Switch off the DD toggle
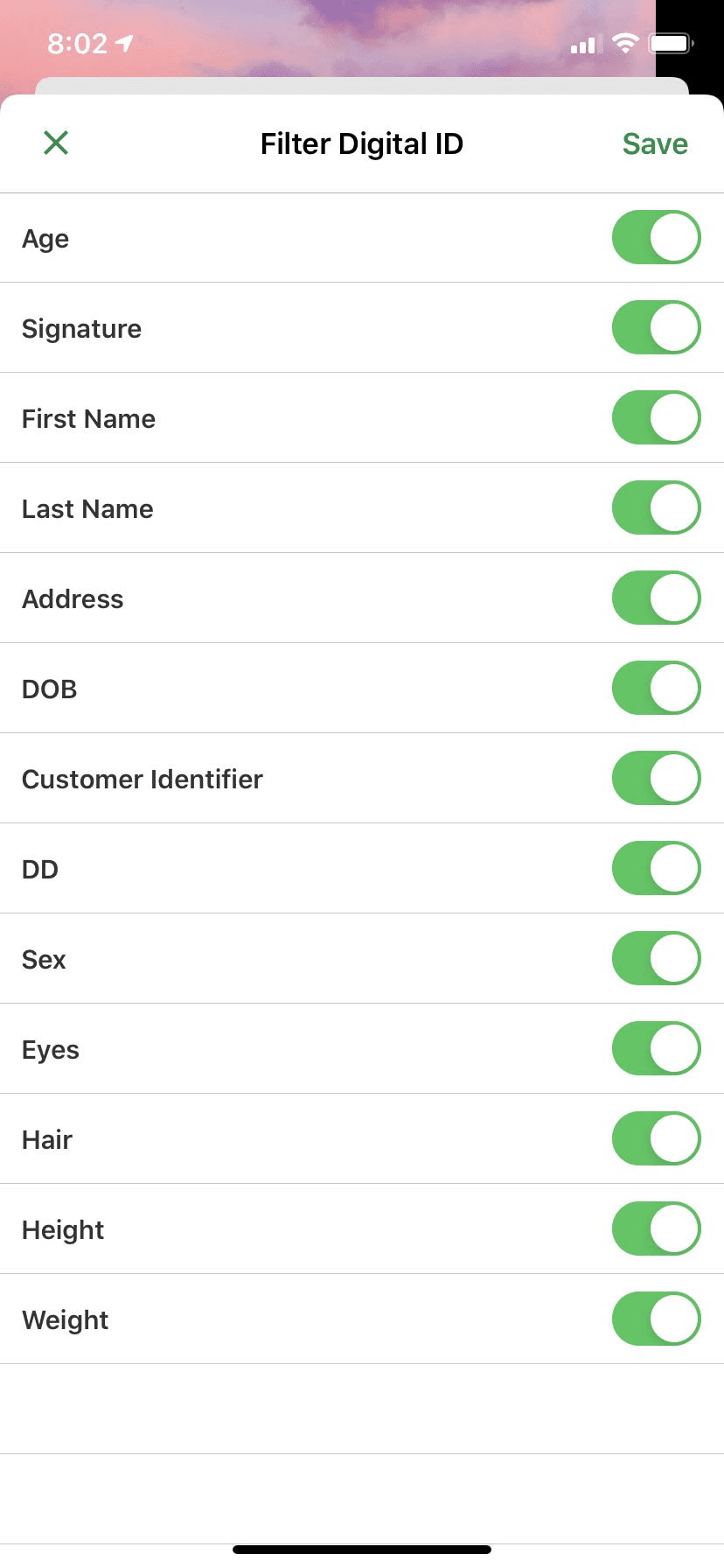The width and height of the screenshot is (724, 1568). click(x=657, y=868)
